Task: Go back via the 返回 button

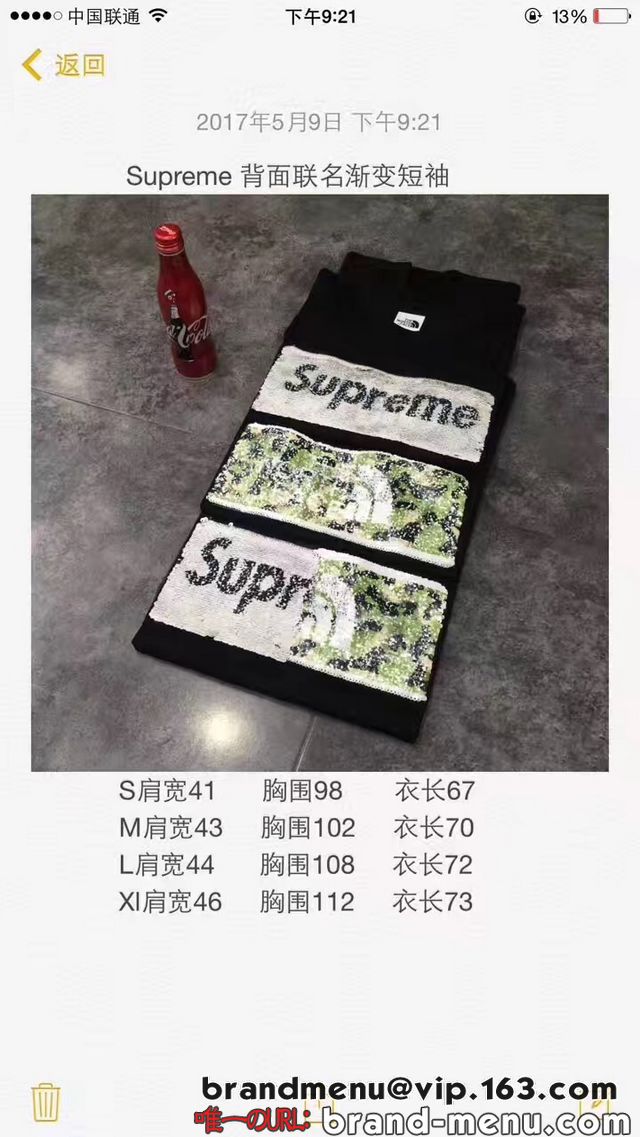Action: point(64,66)
